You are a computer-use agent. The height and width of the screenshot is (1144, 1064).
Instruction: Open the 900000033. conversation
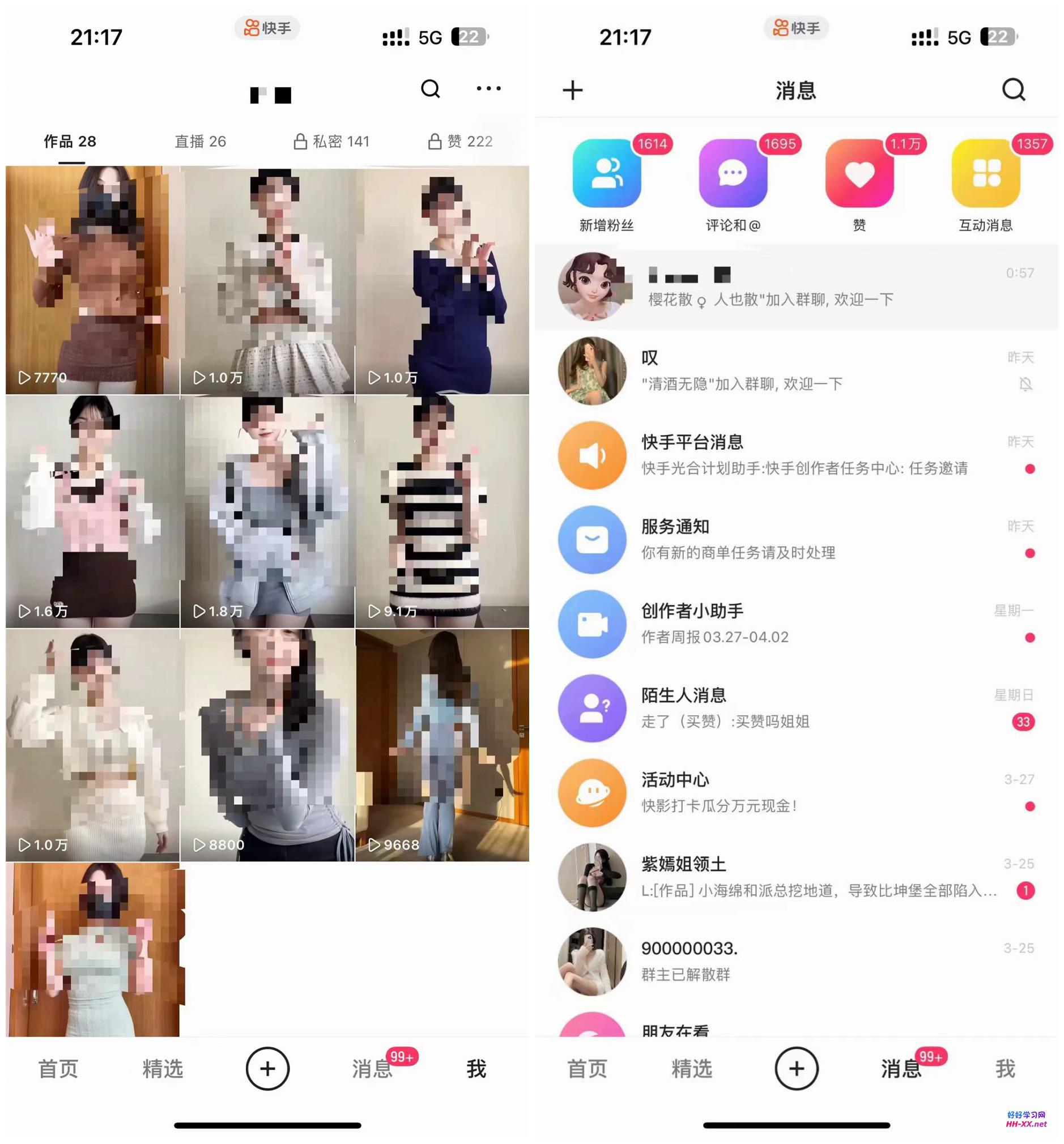(794, 962)
